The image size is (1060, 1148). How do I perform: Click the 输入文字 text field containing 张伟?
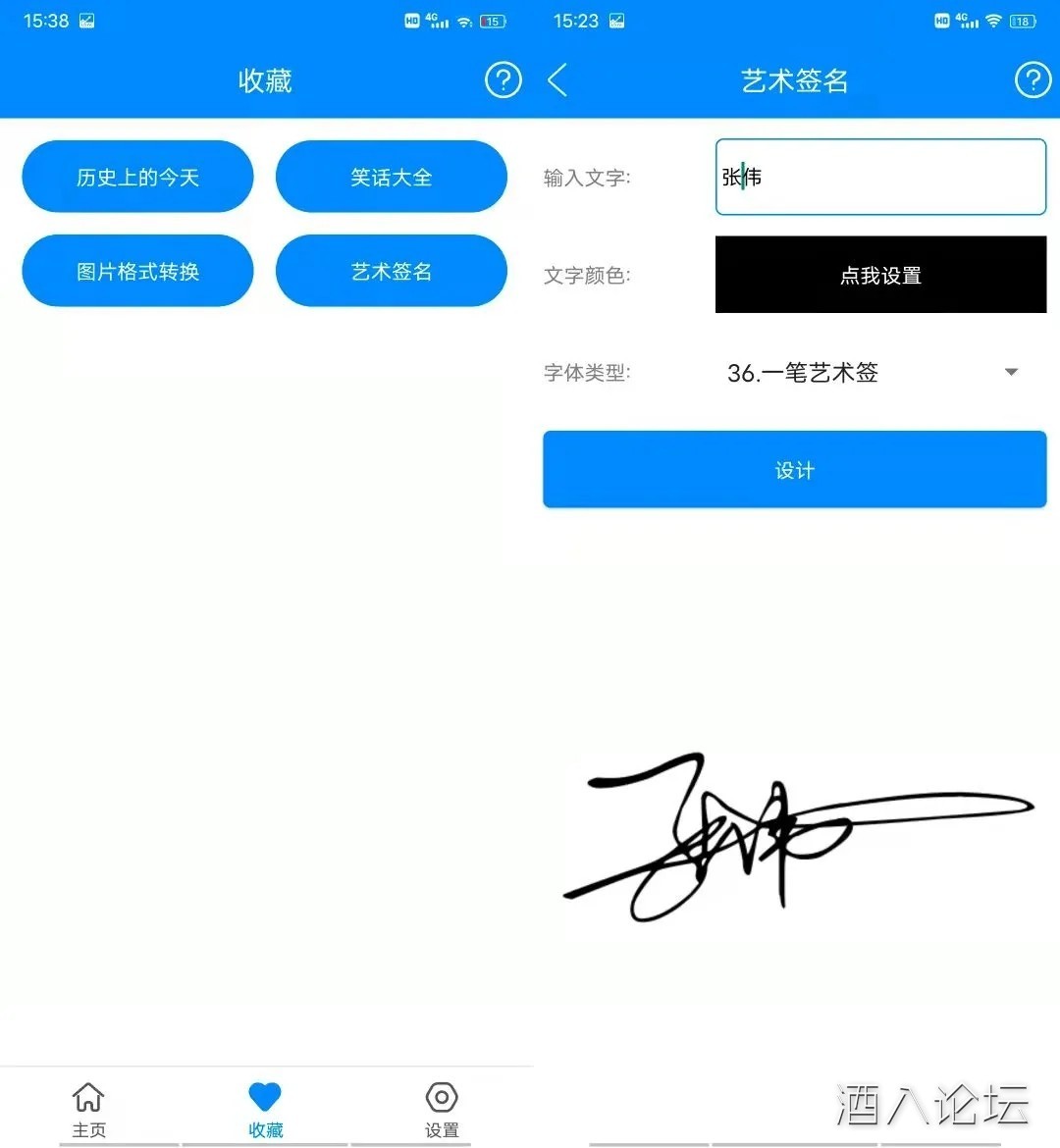pyautogui.click(x=879, y=178)
